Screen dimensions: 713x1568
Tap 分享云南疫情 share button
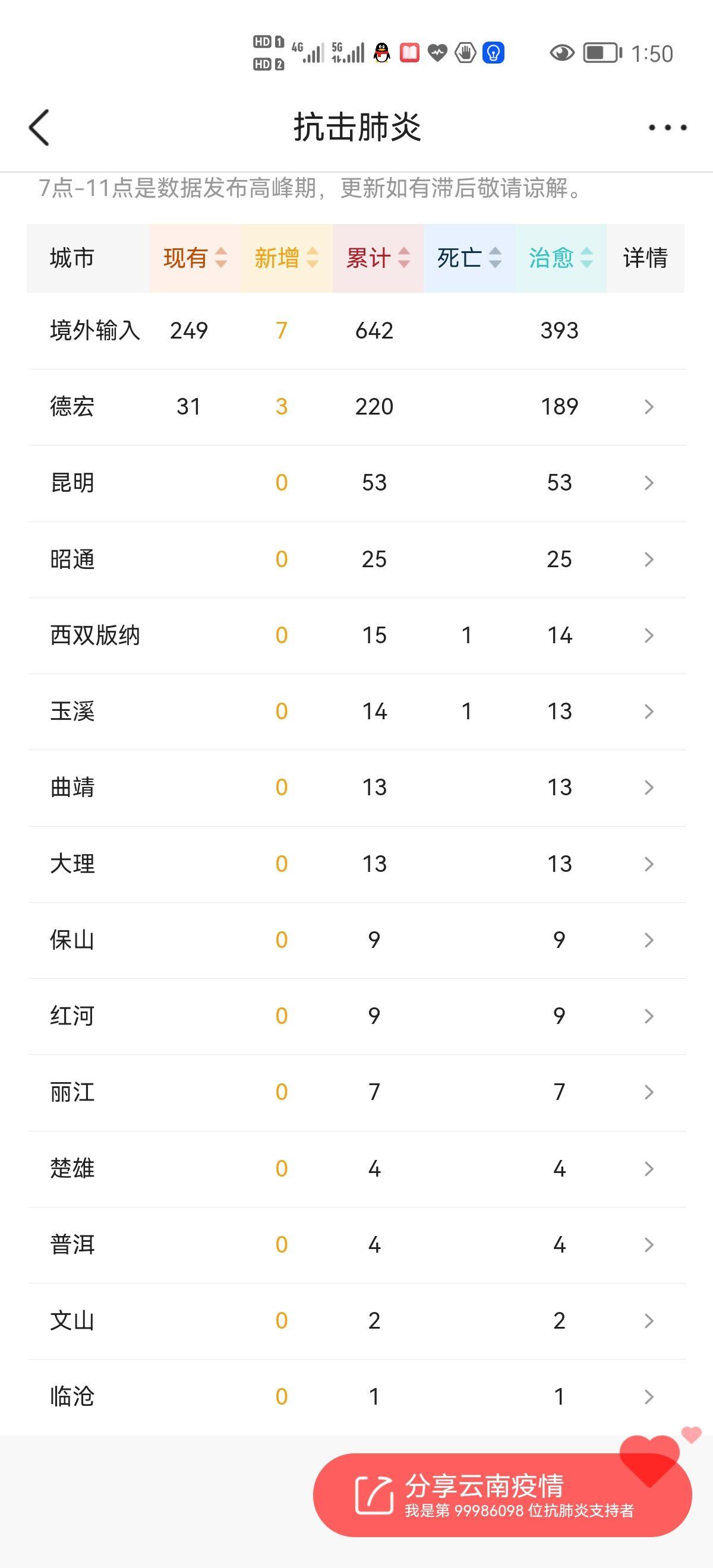pos(502,1495)
